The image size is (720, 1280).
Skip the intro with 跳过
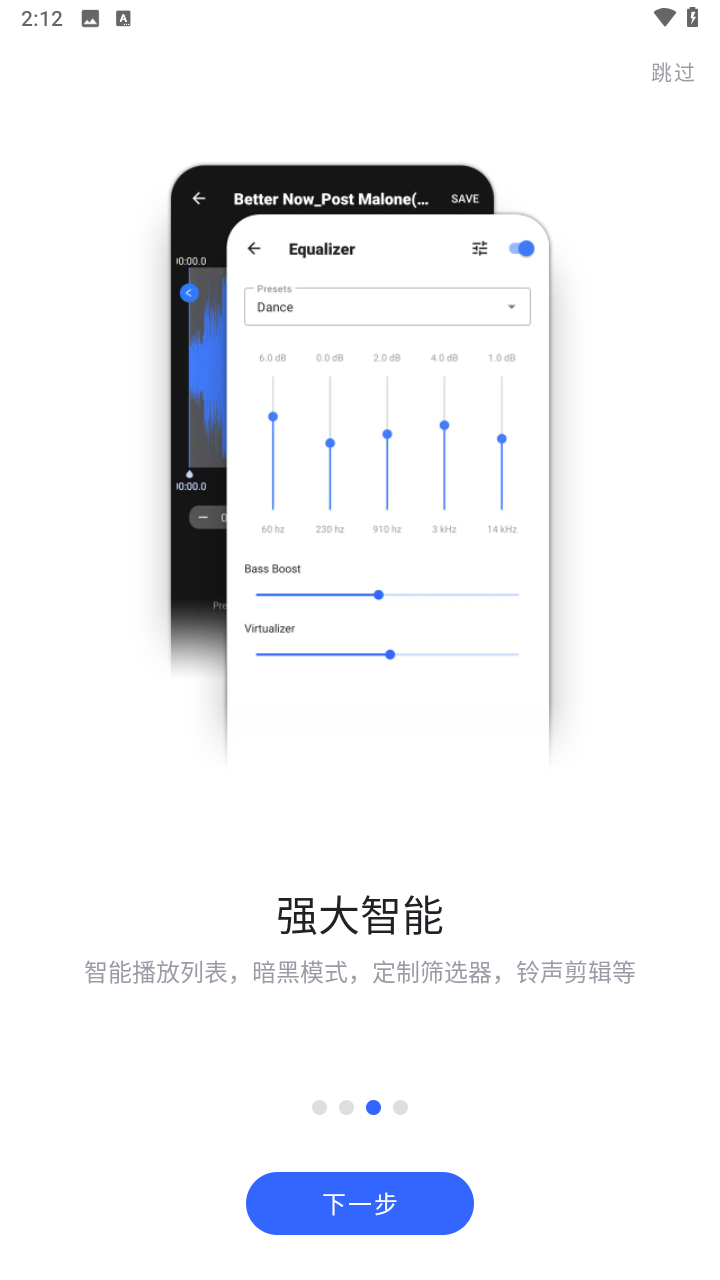[672, 72]
